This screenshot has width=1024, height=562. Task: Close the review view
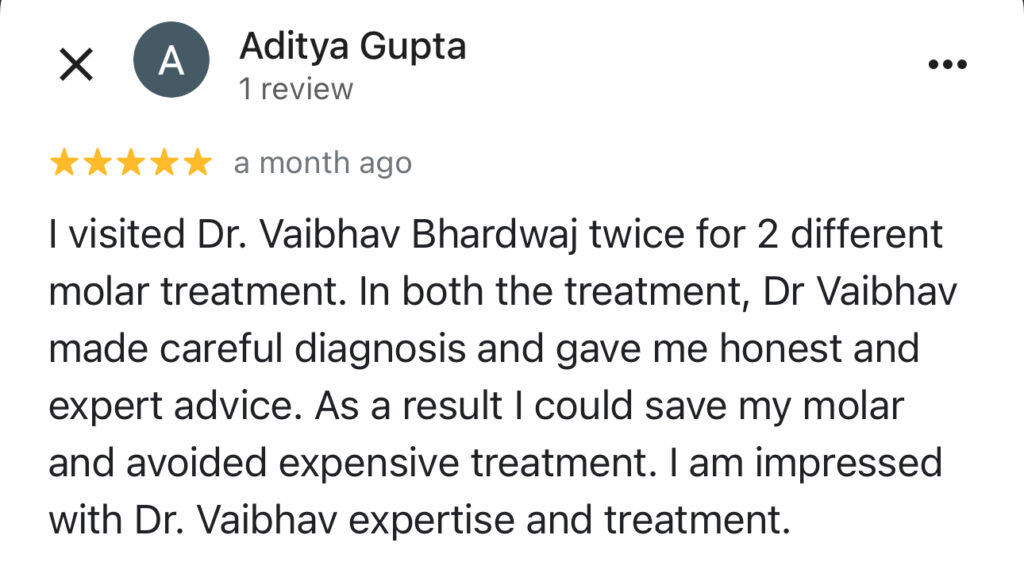point(76,65)
